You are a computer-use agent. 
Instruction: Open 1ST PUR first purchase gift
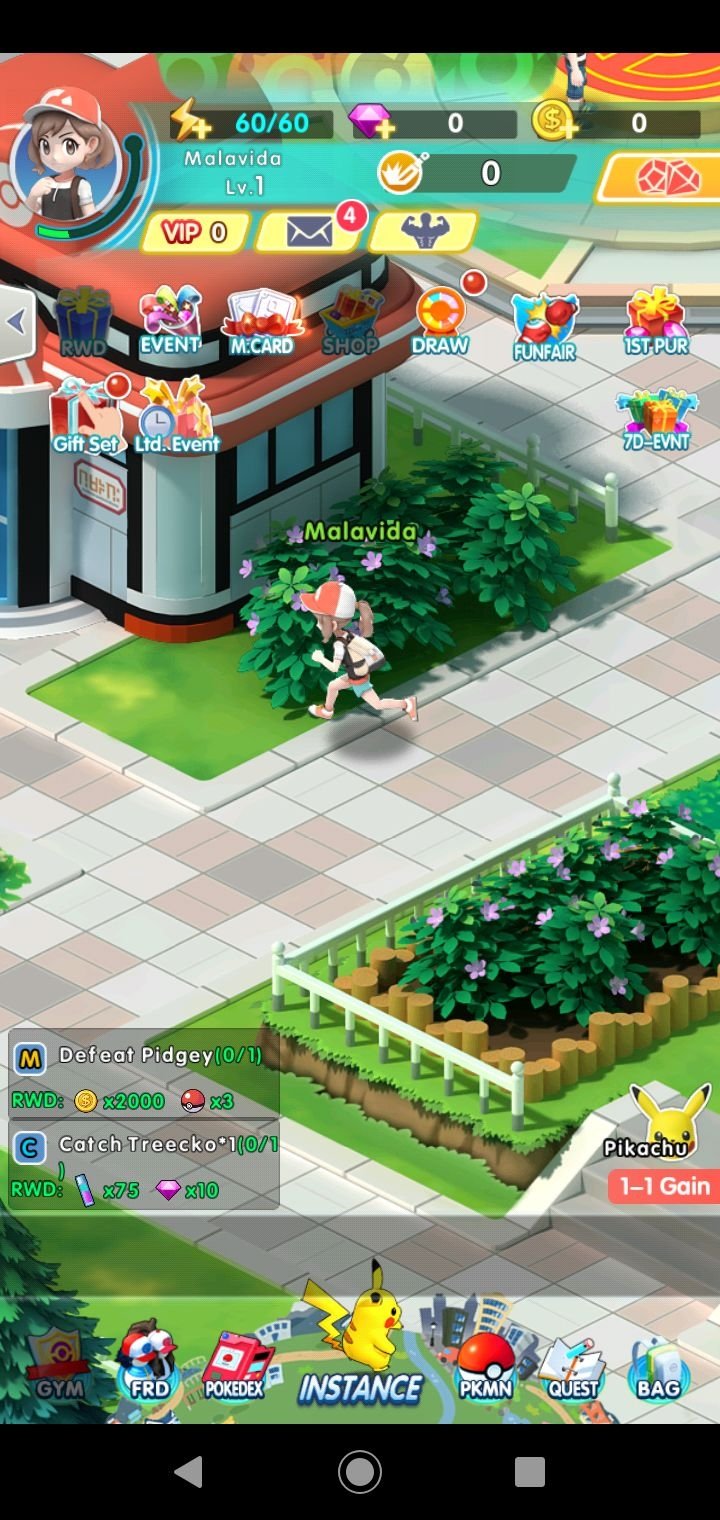coord(656,322)
